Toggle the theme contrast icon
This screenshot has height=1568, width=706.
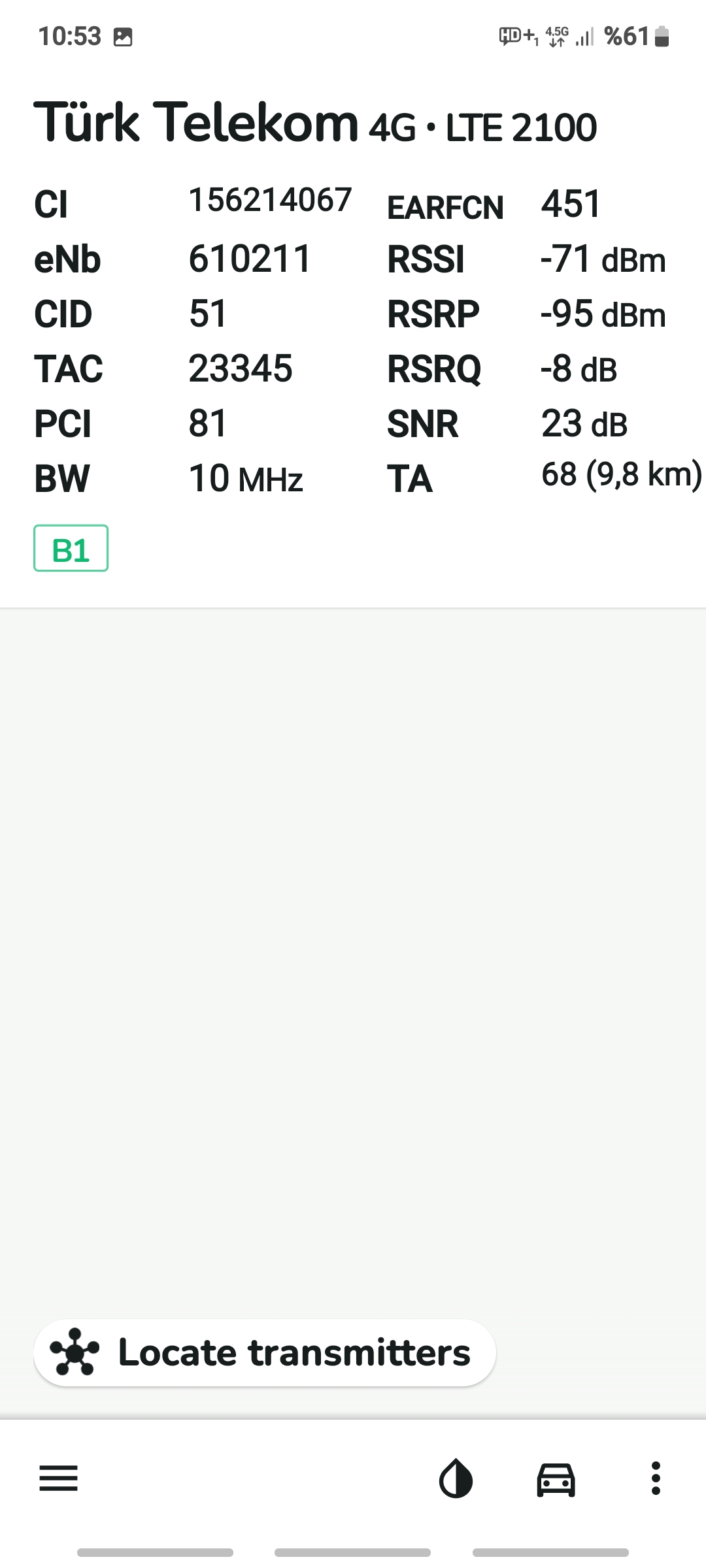tap(456, 1478)
